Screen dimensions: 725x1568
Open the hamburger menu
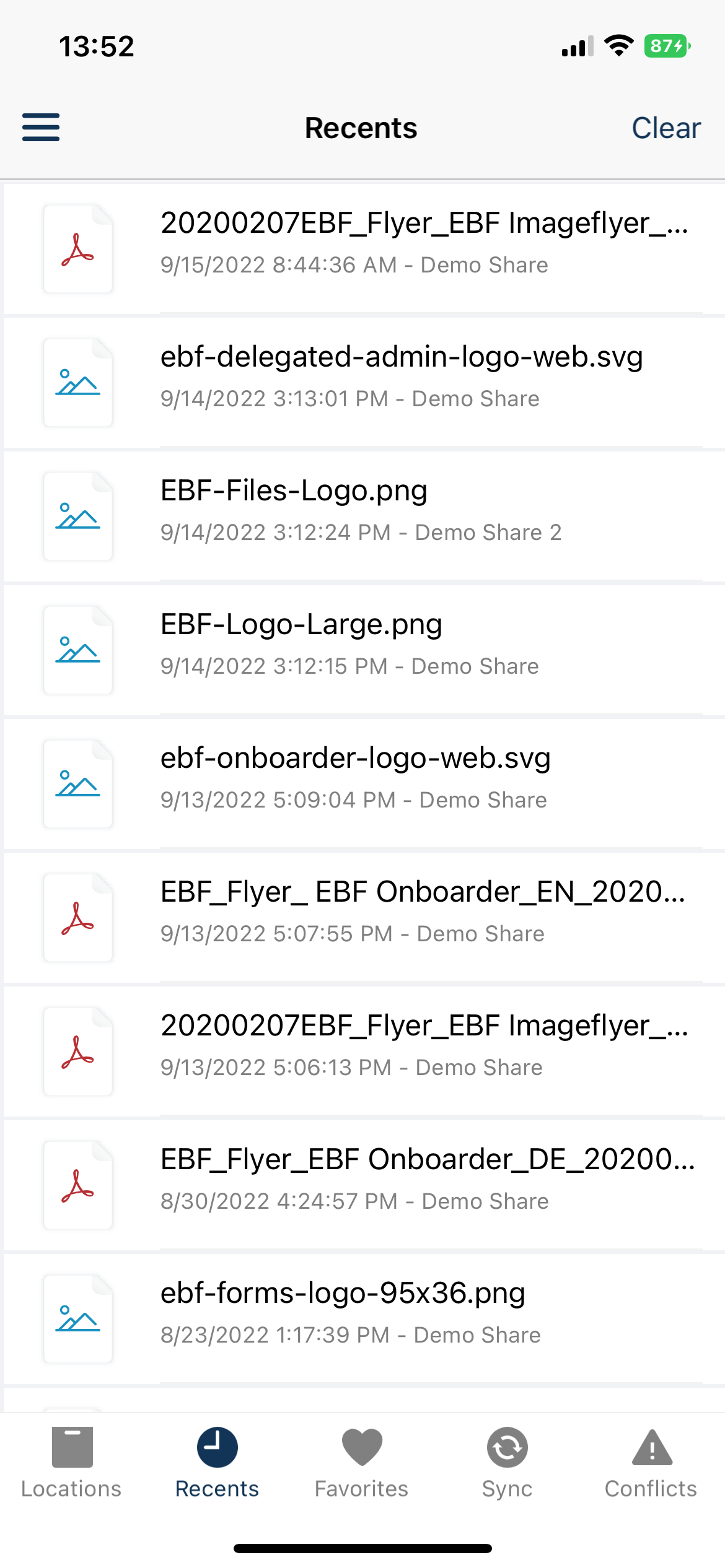coord(41,128)
